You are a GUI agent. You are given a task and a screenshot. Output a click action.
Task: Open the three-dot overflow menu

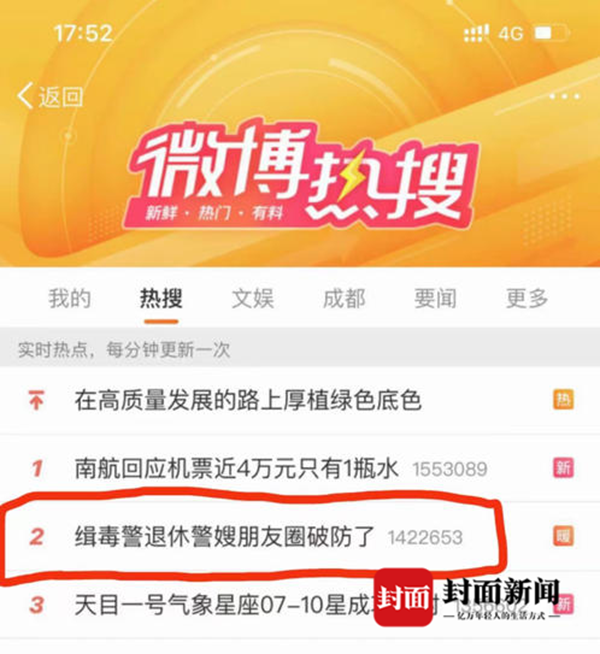(x=565, y=97)
